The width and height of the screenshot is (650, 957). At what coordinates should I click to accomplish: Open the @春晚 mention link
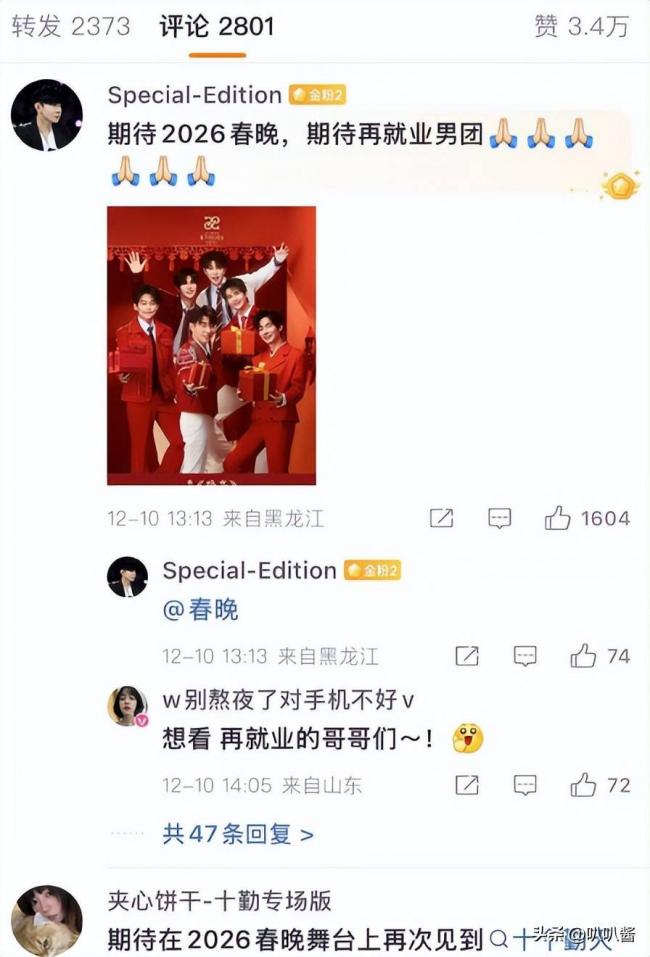(200, 610)
